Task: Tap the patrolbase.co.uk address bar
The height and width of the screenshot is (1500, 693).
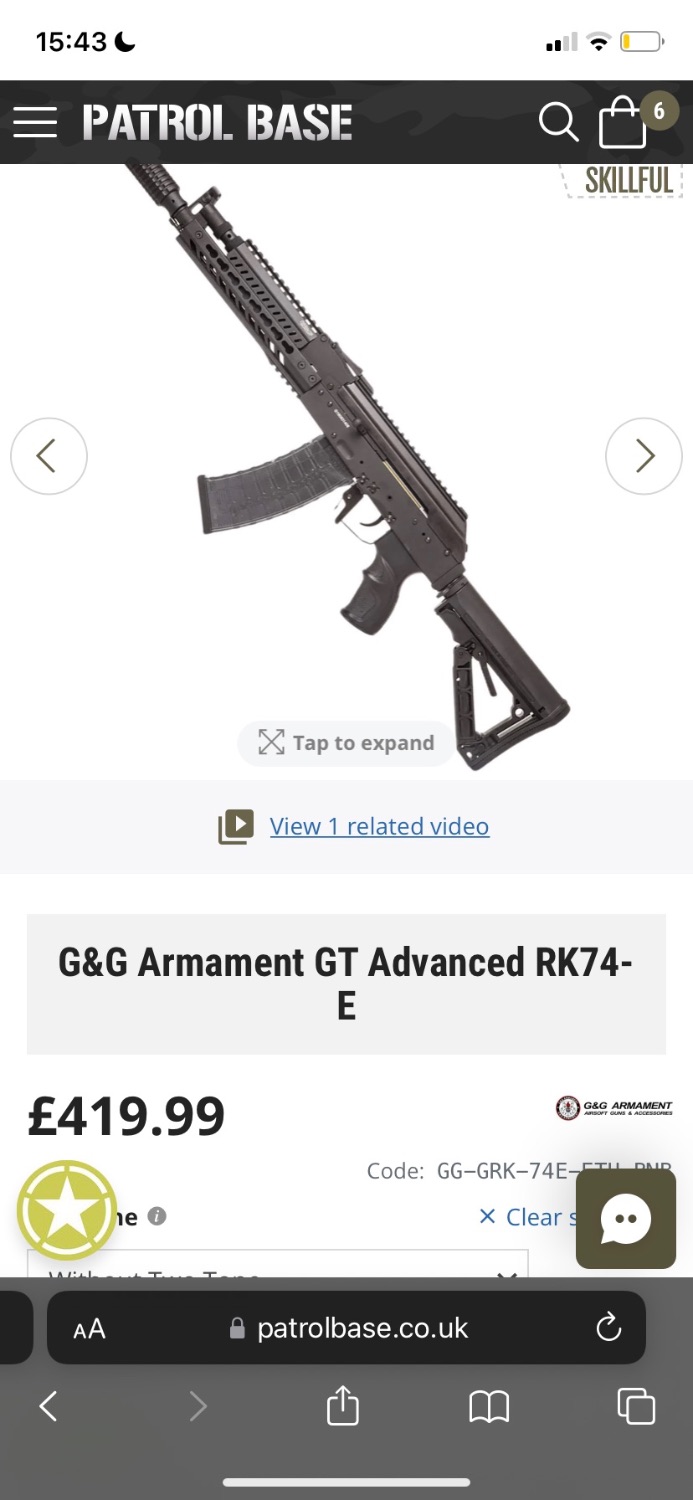Action: (360, 1328)
